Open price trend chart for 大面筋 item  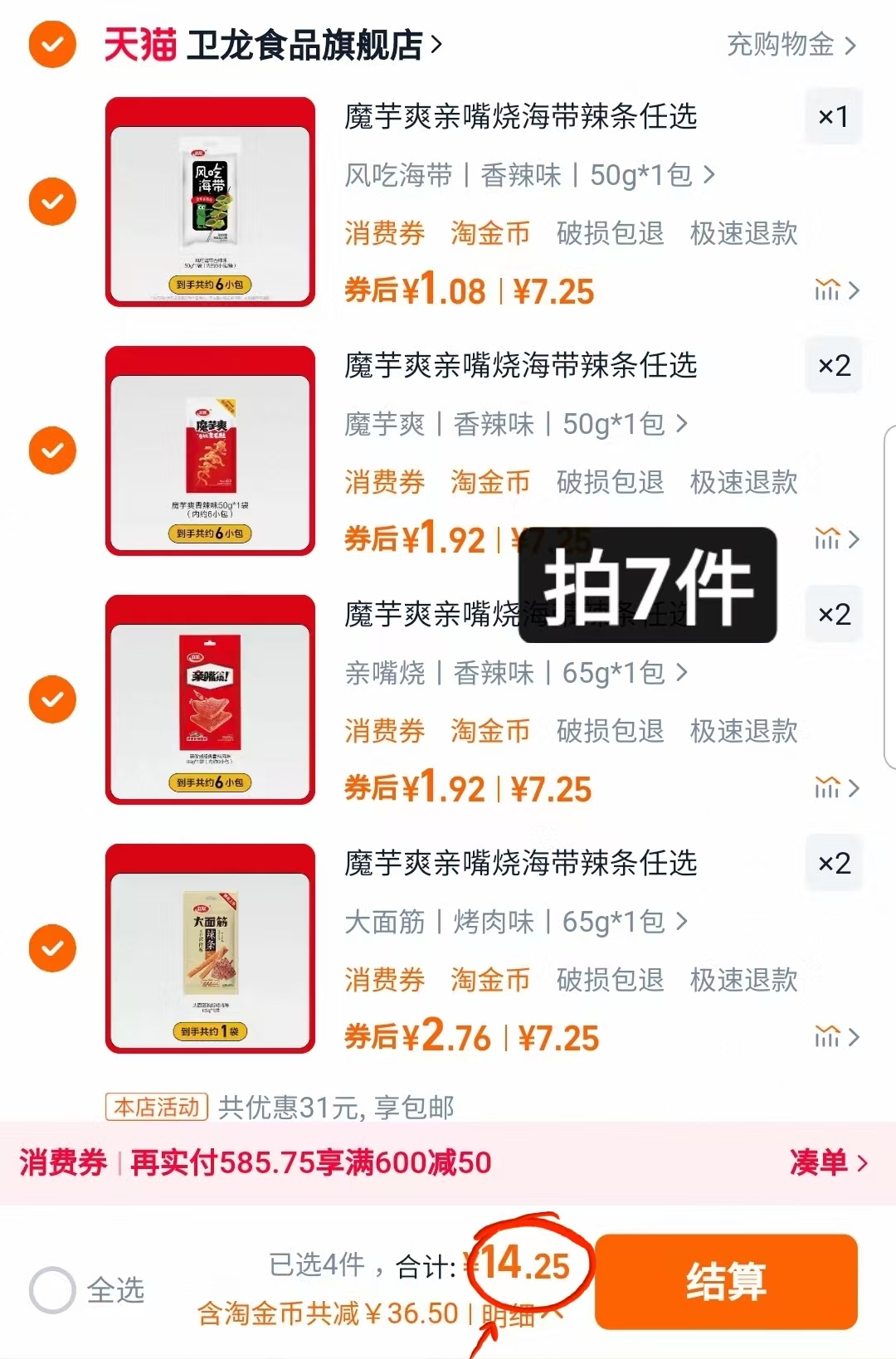(x=827, y=1037)
